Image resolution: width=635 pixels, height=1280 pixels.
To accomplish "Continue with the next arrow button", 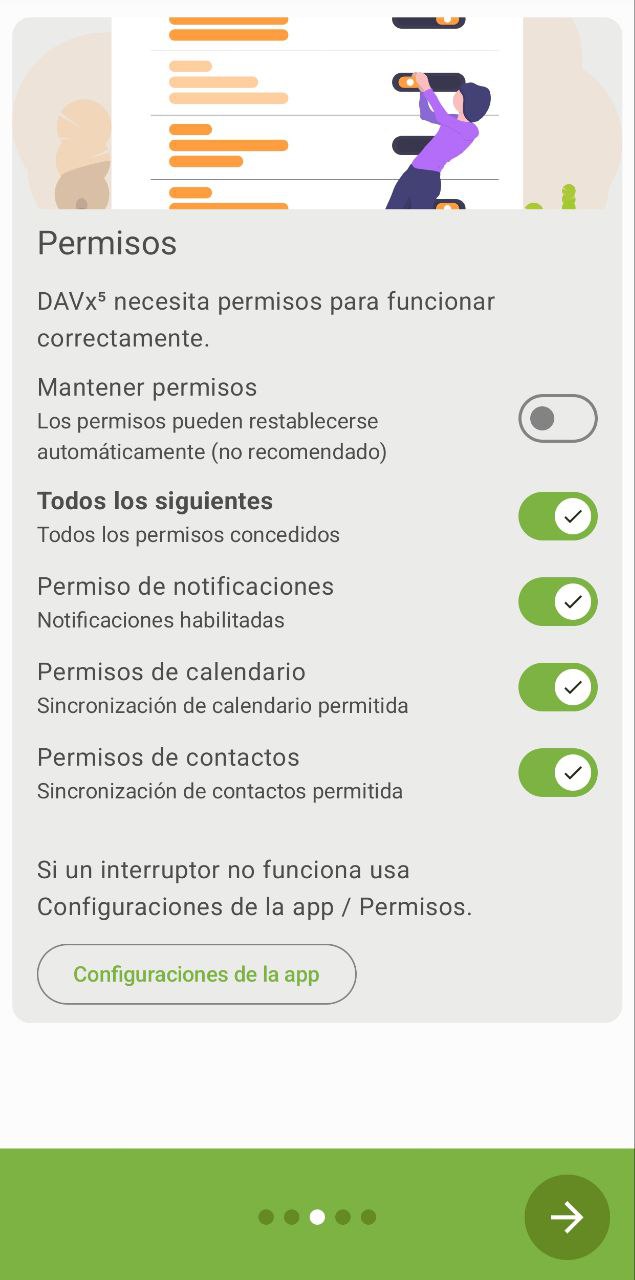I will [x=566, y=1217].
